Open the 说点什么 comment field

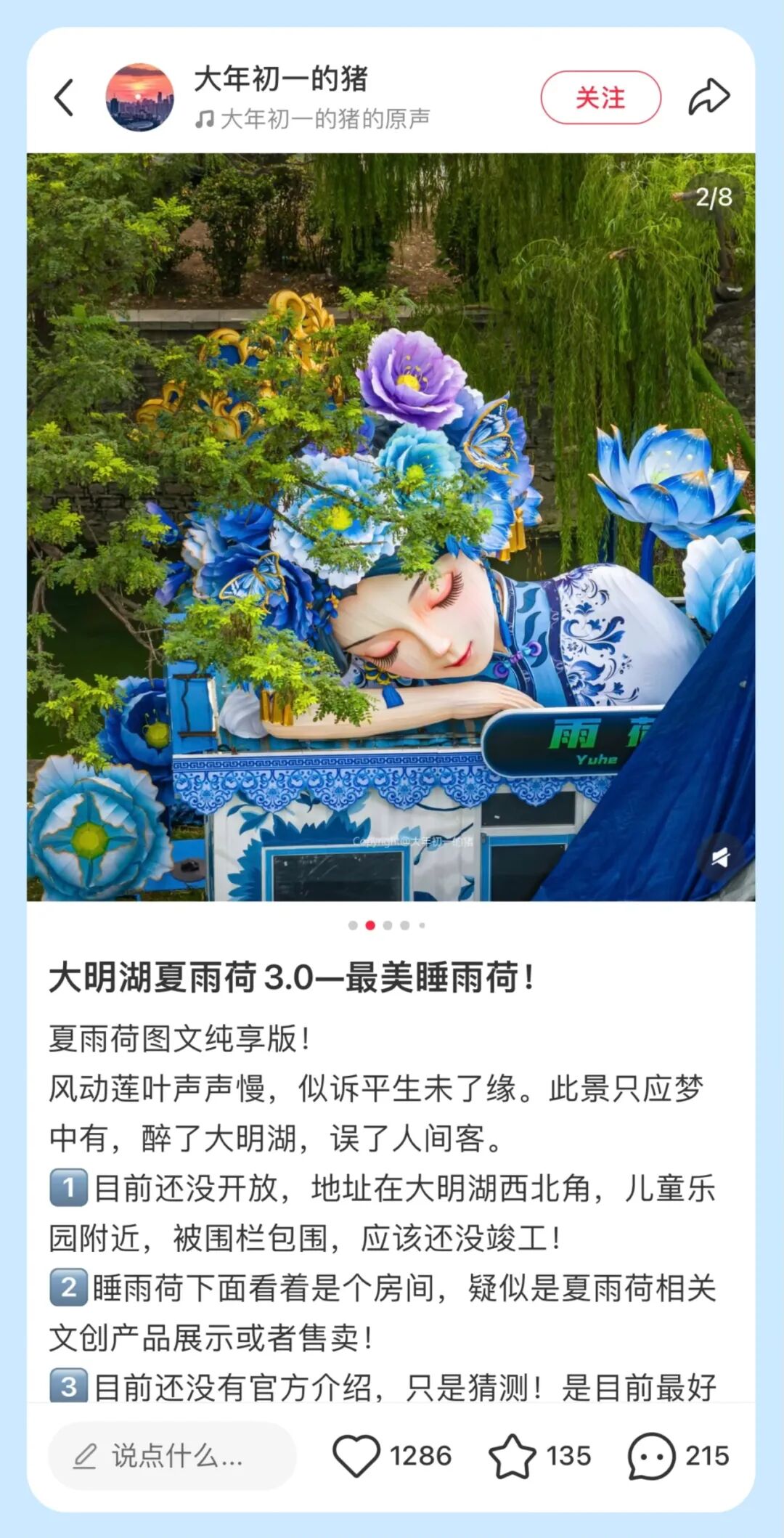(x=173, y=1455)
